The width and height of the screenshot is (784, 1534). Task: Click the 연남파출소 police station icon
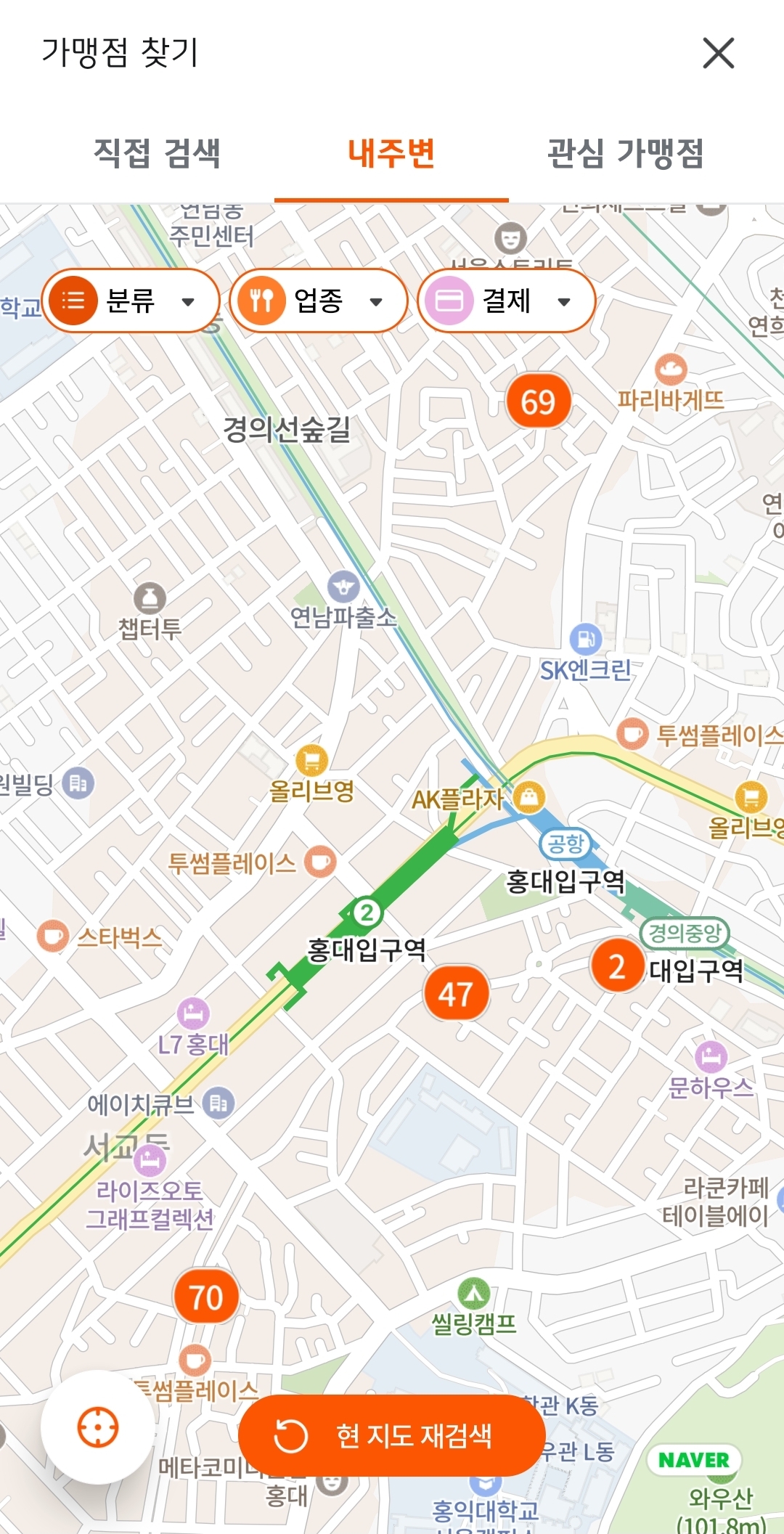(x=342, y=587)
